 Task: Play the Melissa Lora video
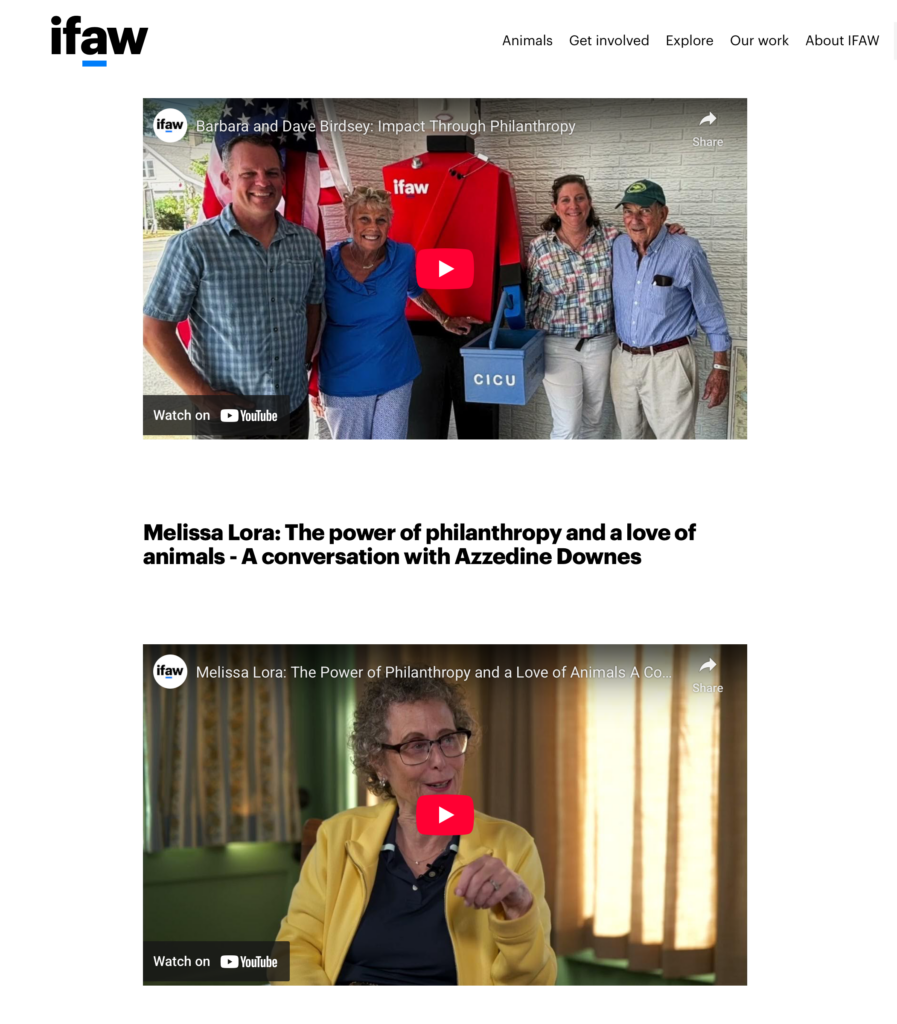(444, 815)
